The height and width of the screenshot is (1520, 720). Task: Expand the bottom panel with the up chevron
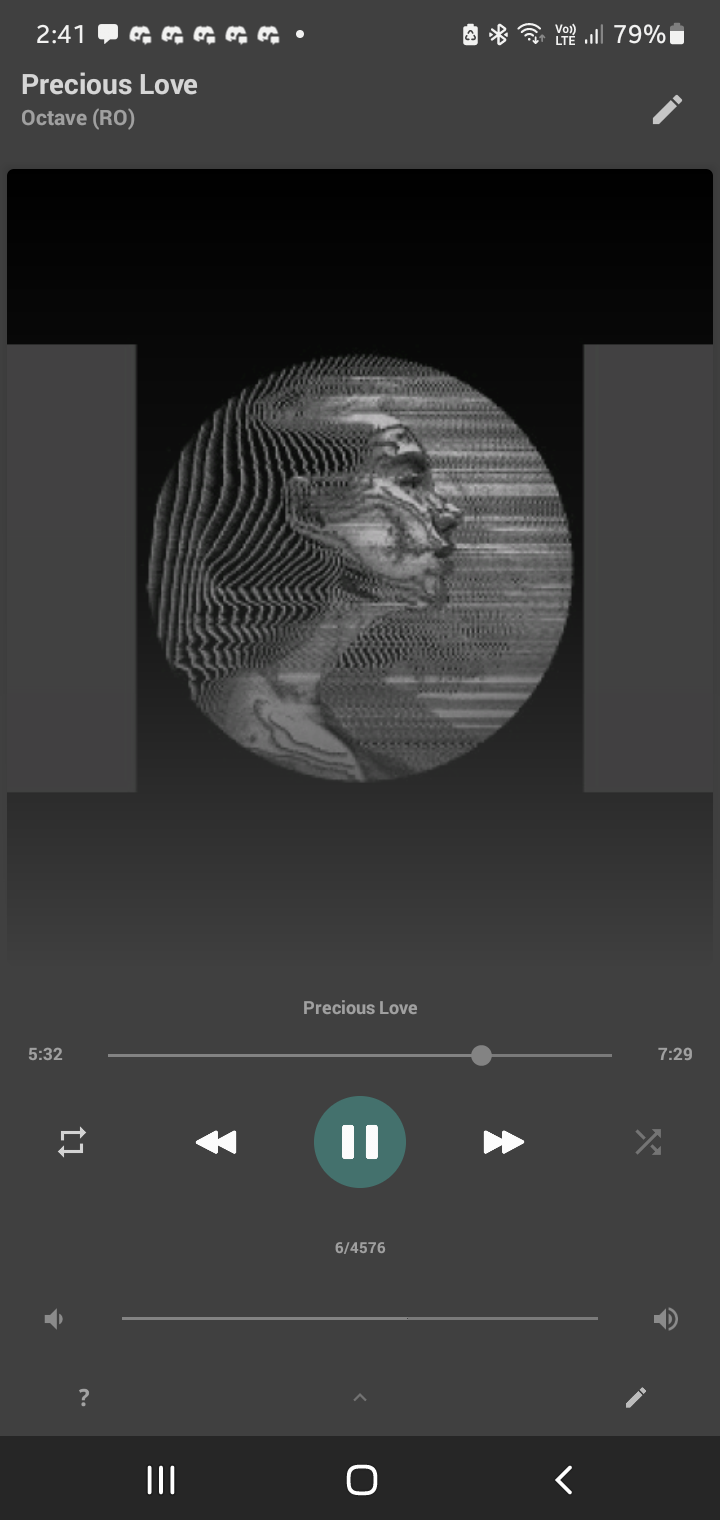tap(360, 1398)
